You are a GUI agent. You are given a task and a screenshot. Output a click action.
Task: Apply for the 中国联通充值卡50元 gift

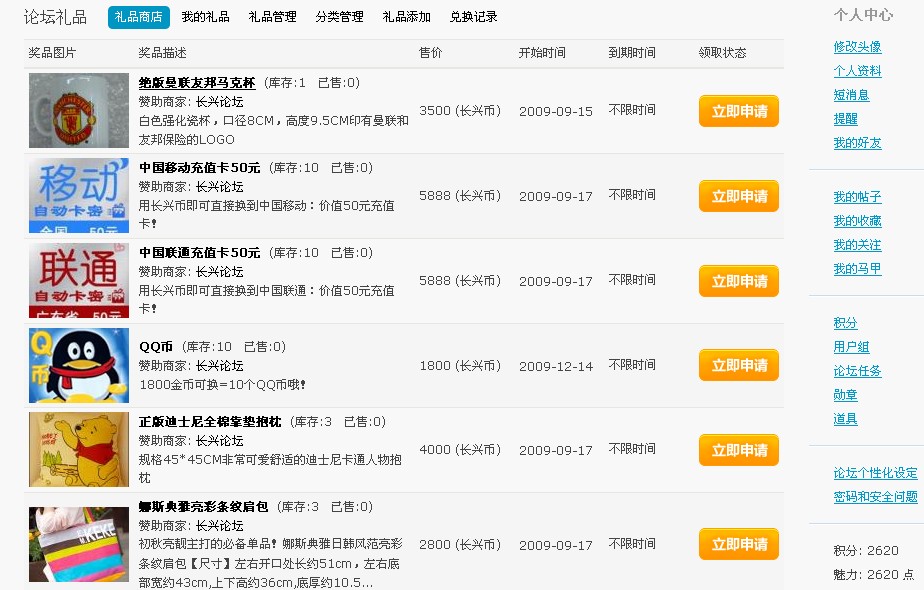click(738, 281)
